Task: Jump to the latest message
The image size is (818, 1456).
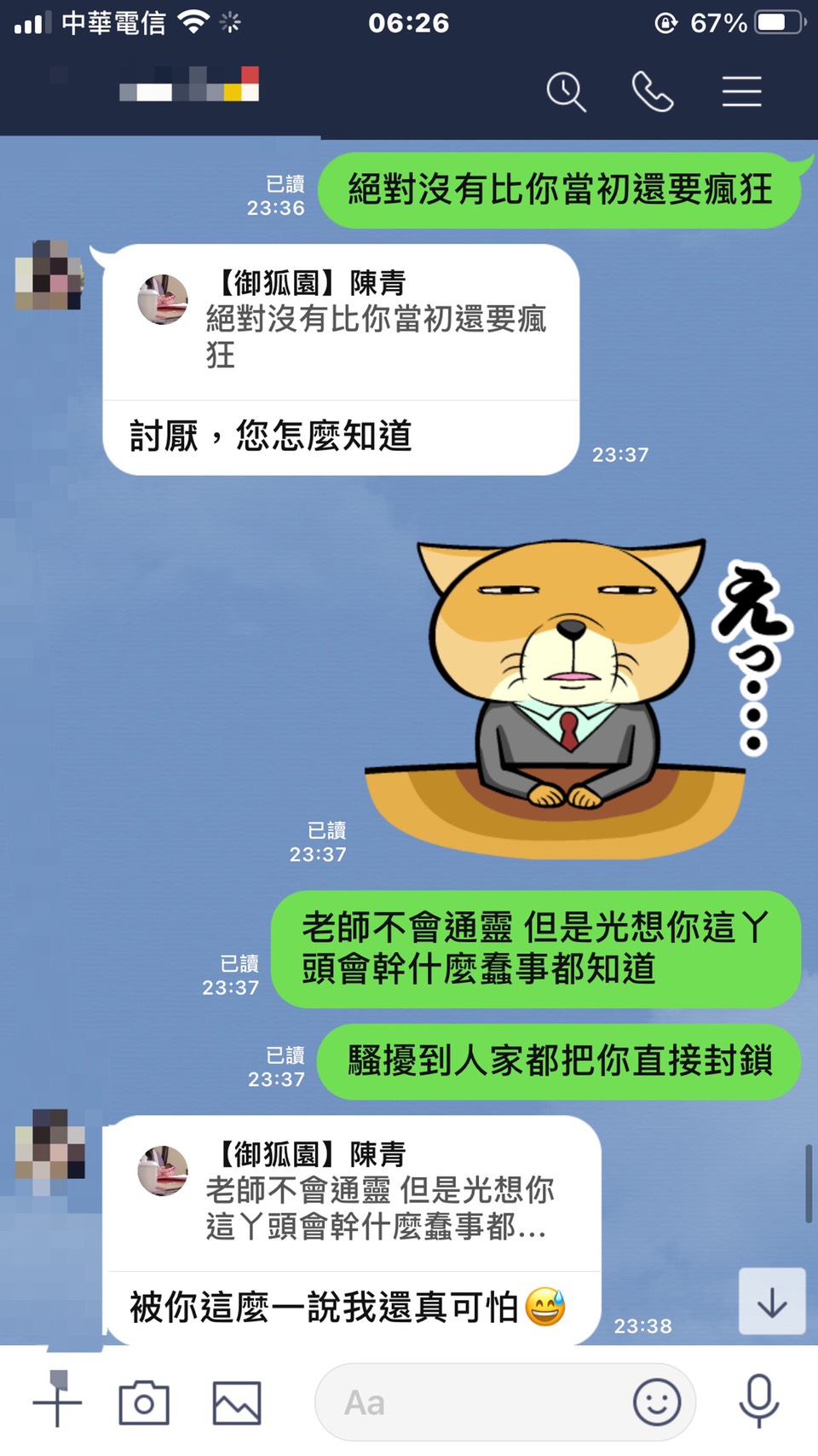Action: click(x=772, y=1302)
